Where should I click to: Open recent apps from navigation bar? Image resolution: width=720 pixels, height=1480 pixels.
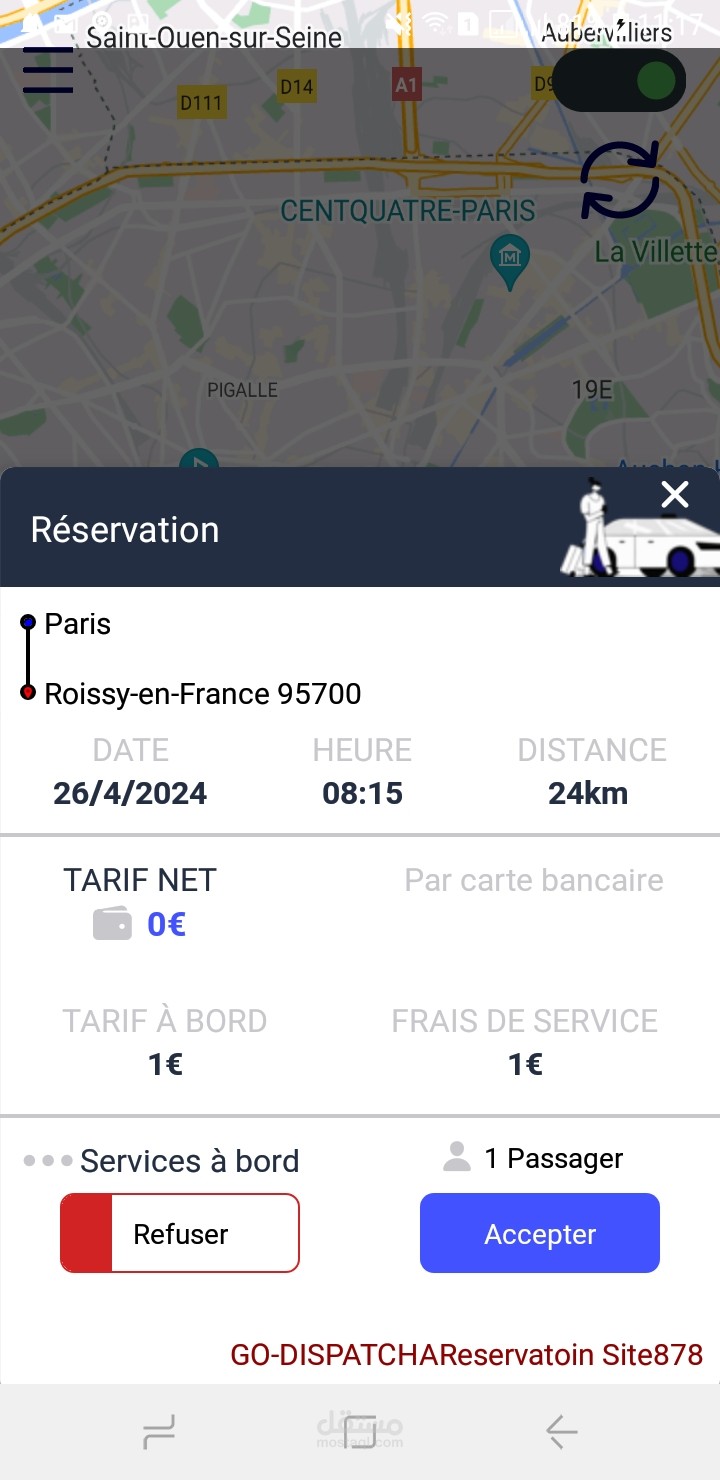(x=159, y=1432)
